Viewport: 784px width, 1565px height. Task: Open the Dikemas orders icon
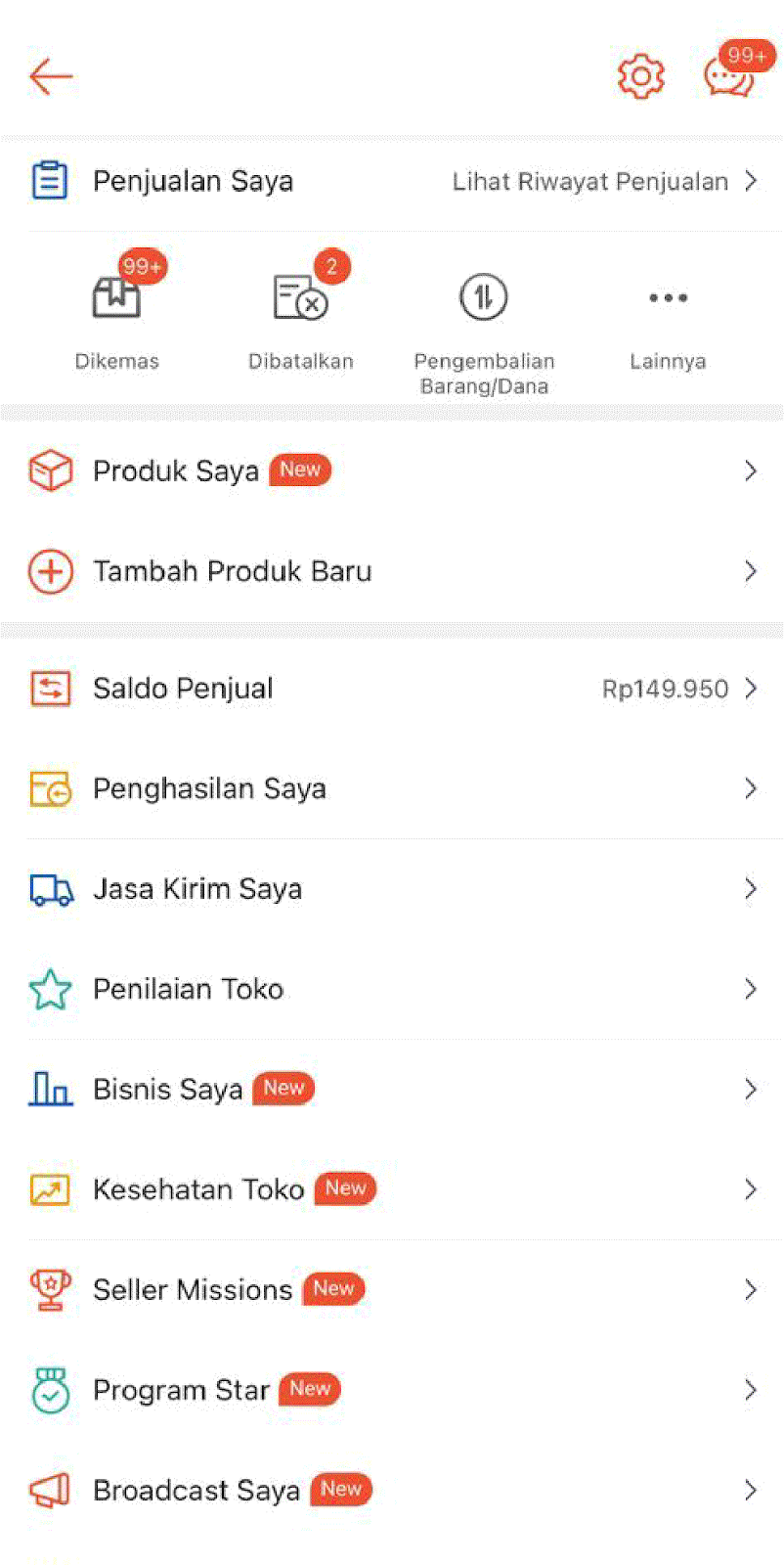pyautogui.click(x=116, y=297)
